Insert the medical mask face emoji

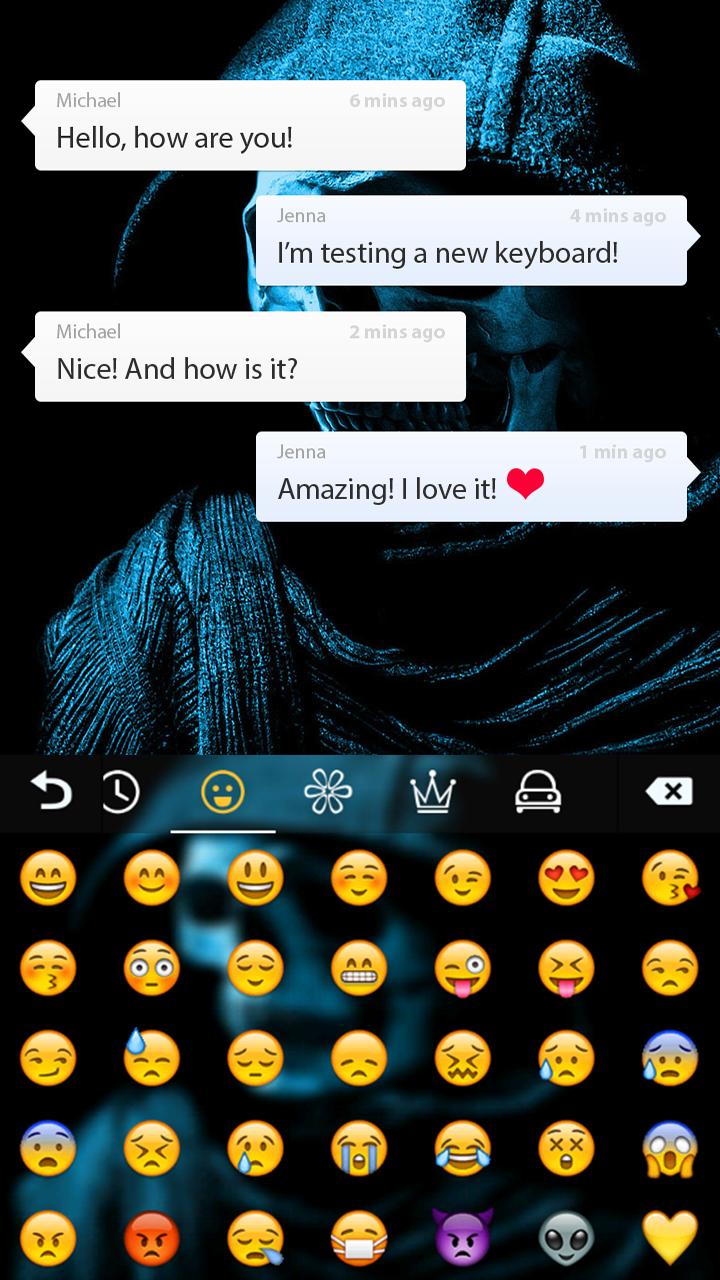coord(359,1237)
